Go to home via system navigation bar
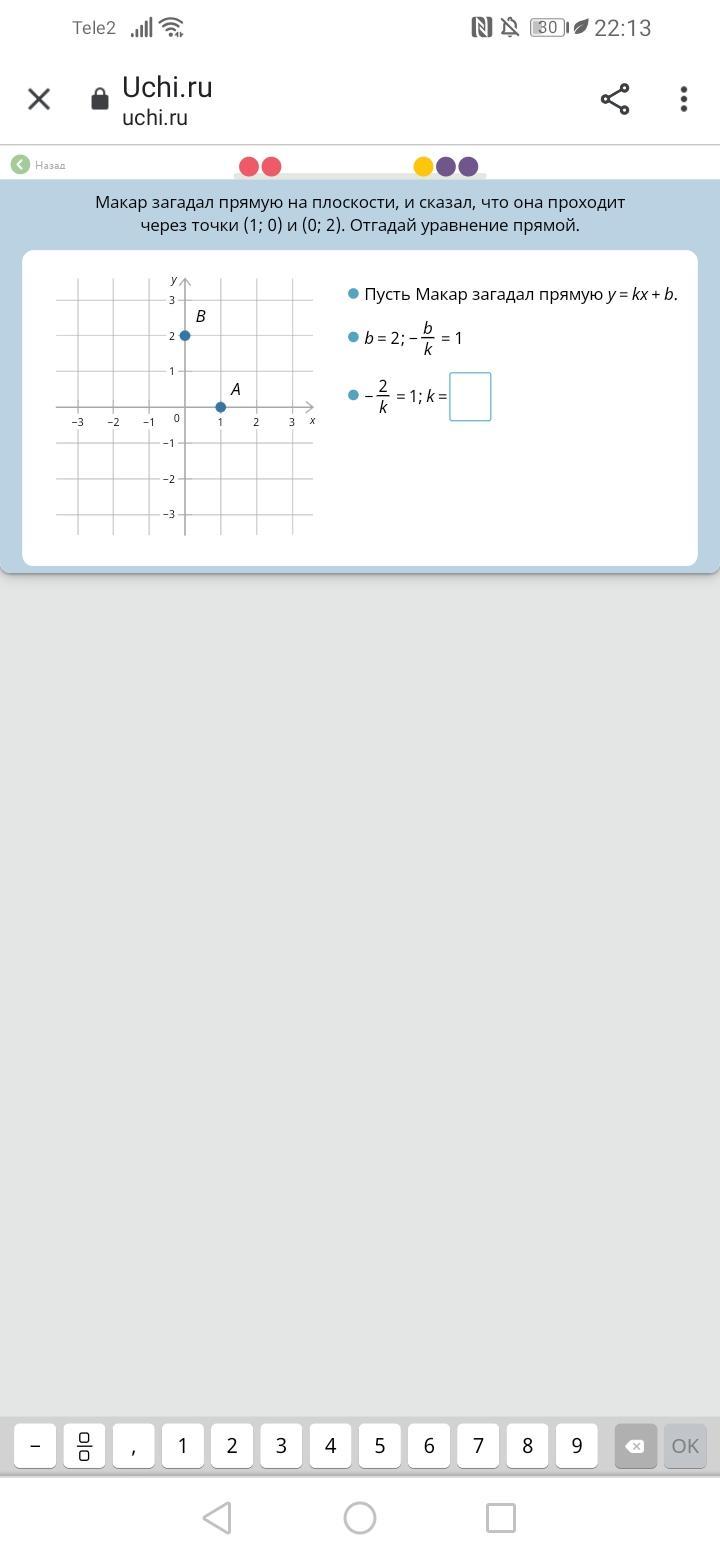This screenshot has width=720, height=1560. point(360,1518)
